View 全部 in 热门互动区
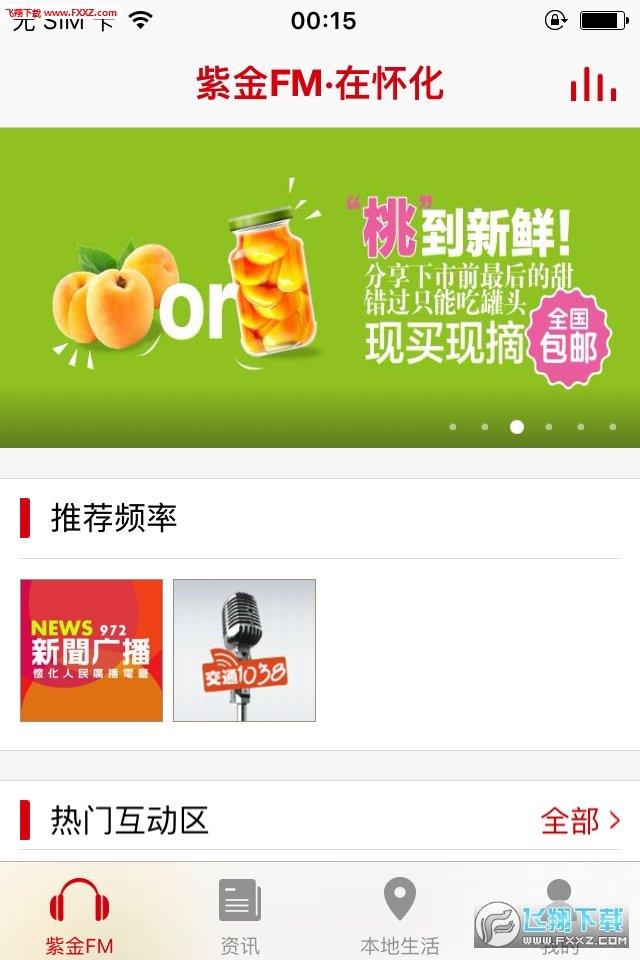Viewport: 640px width, 960px height. 580,821
